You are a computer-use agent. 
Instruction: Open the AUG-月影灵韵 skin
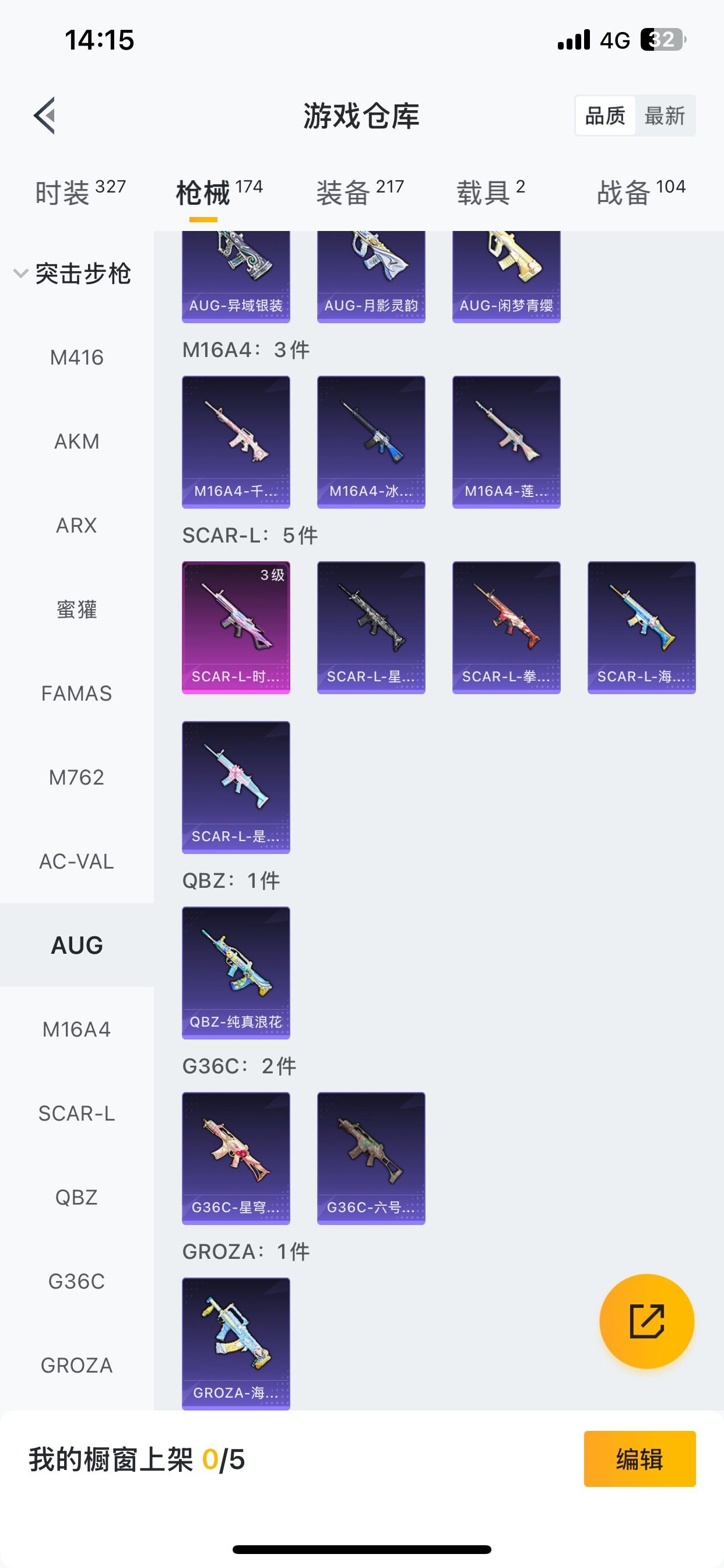[x=371, y=277]
